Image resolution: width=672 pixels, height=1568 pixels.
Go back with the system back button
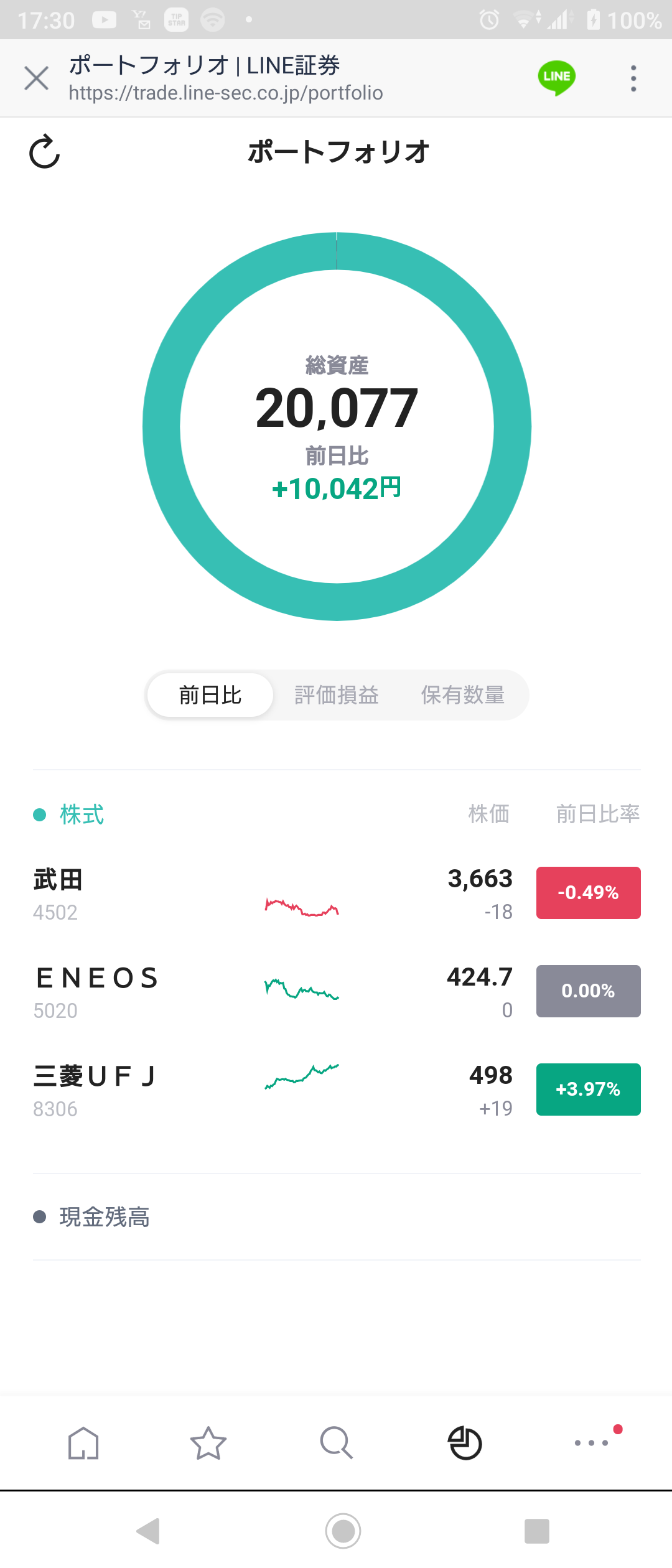[x=149, y=1531]
